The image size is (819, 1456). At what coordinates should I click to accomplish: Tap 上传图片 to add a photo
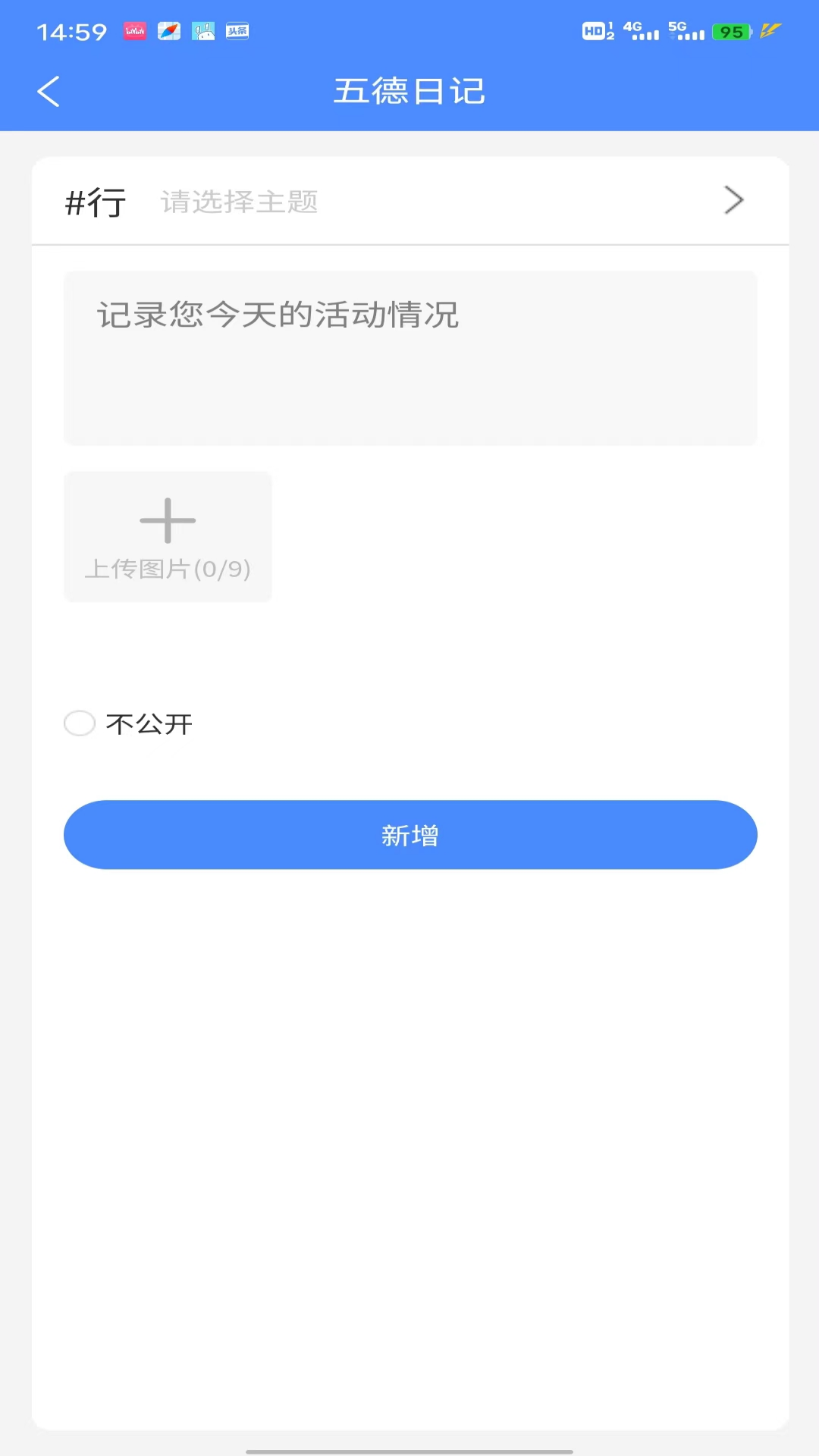(168, 537)
